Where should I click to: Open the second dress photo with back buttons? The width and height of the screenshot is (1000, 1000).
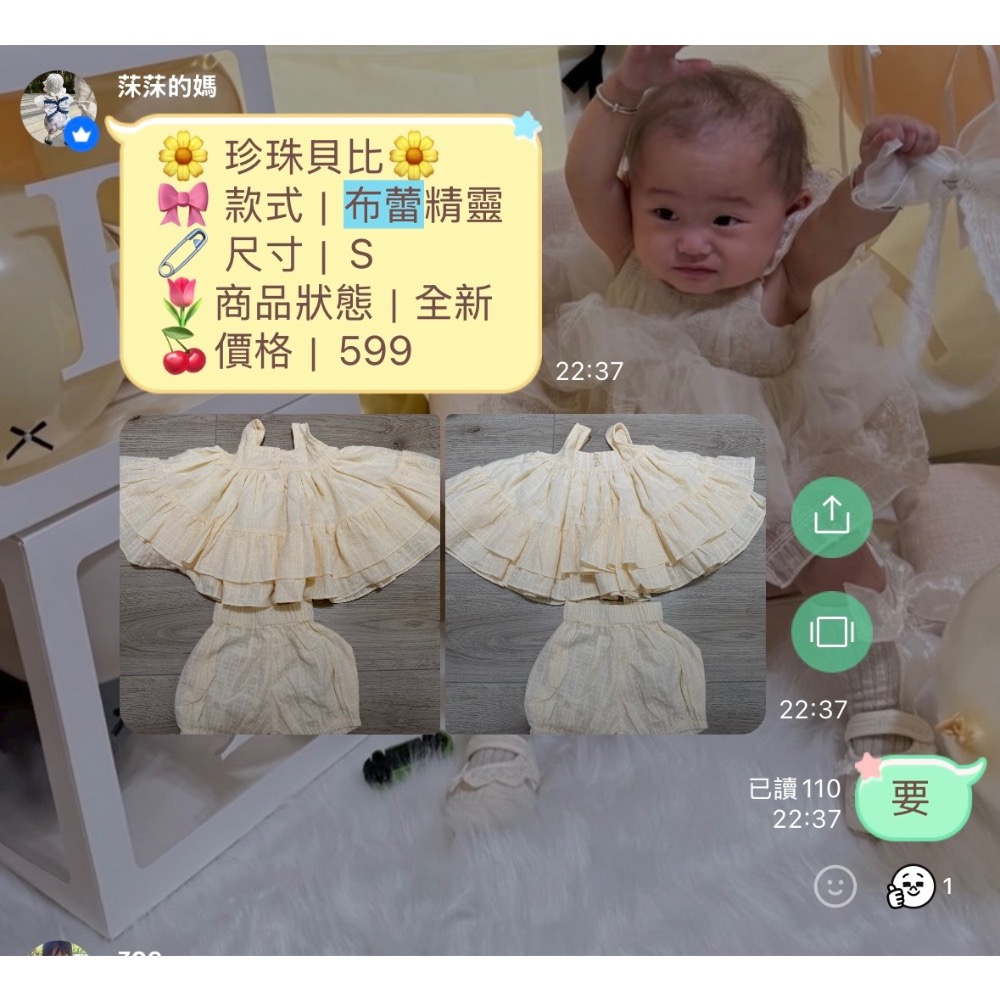(605, 574)
